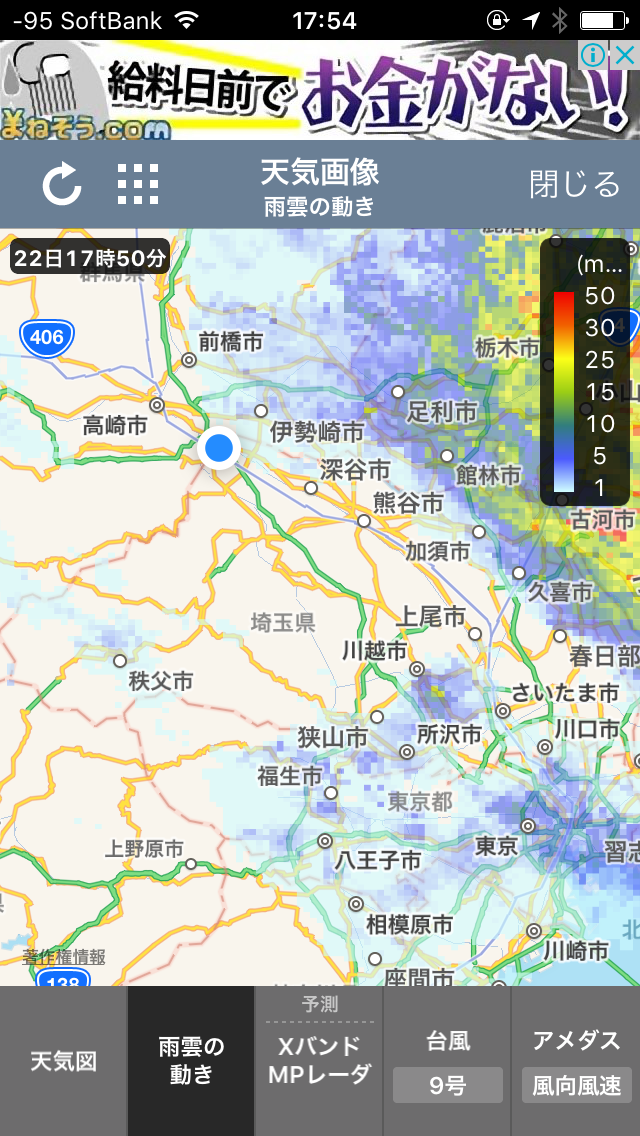
Task: Switch to the 天気図 tab
Action: [x=64, y=1061]
